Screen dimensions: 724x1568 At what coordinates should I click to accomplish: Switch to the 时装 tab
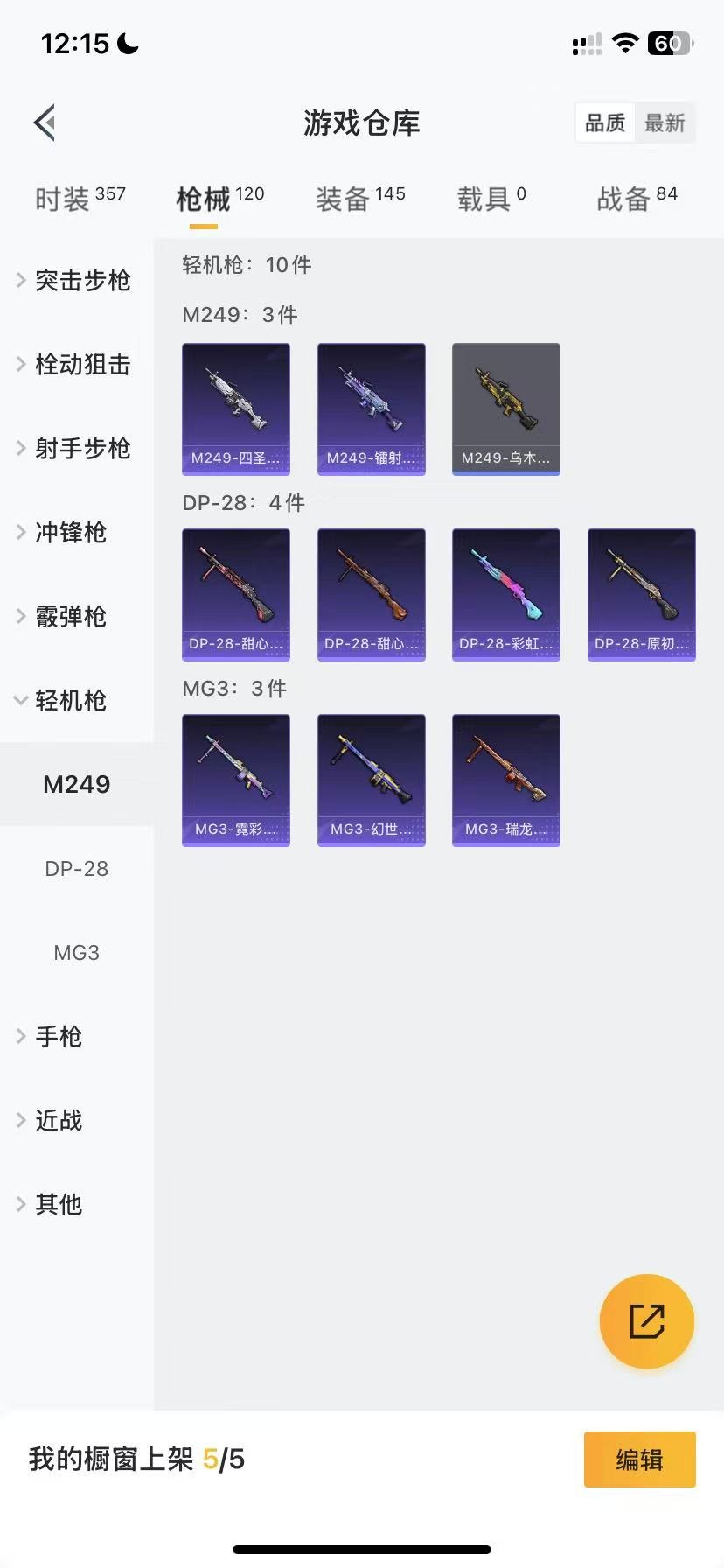(80, 199)
